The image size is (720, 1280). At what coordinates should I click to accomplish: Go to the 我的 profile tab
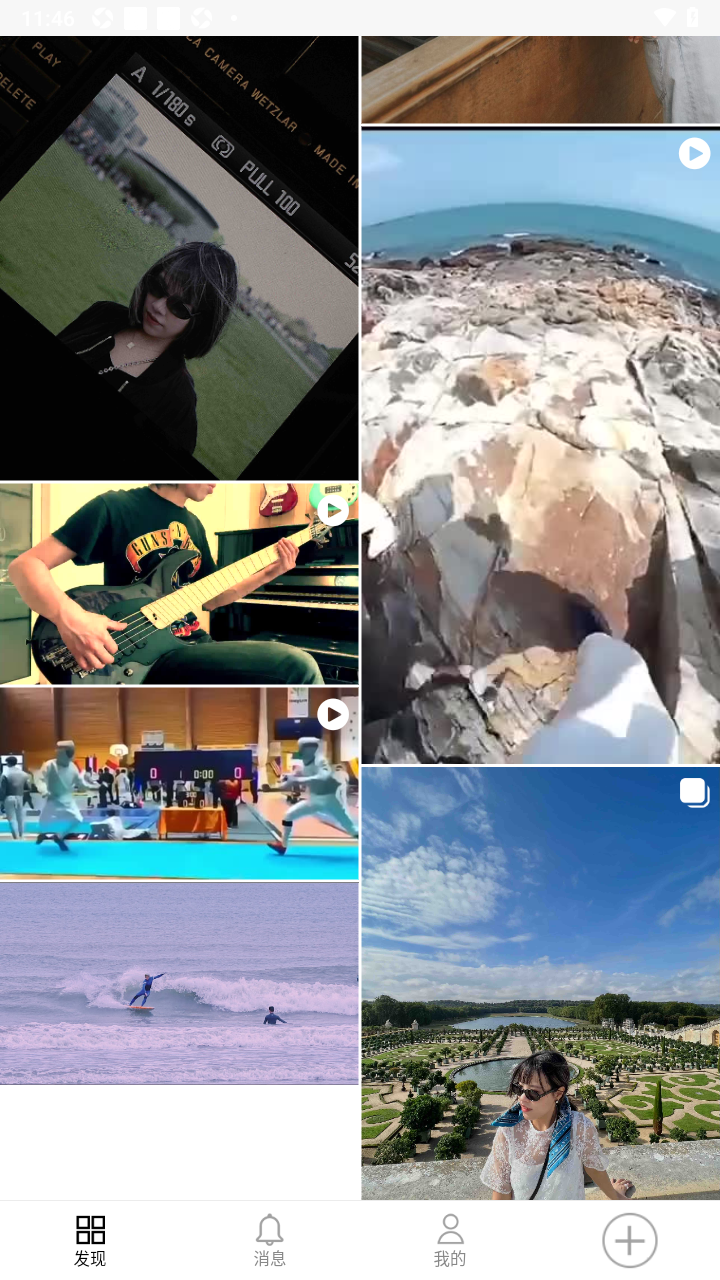tap(450, 1241)
